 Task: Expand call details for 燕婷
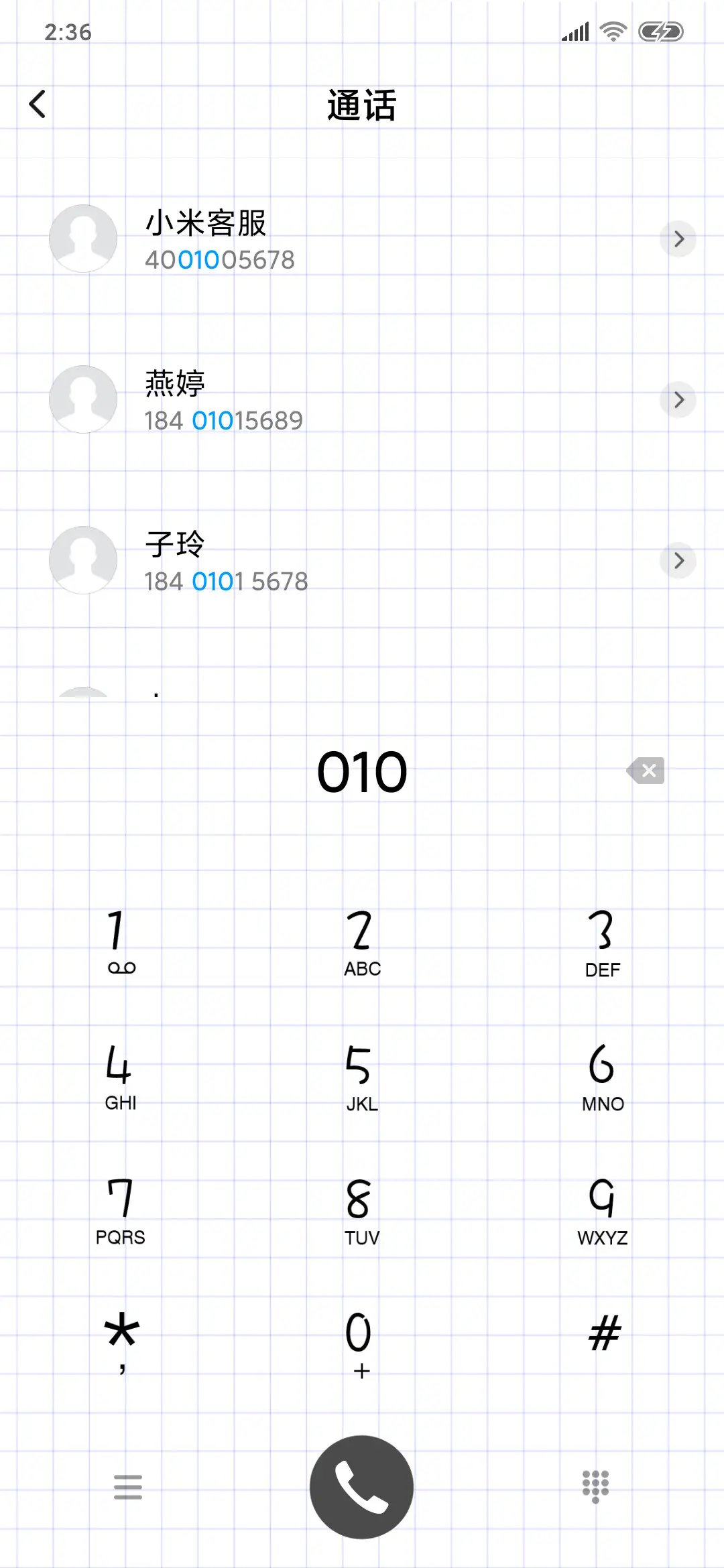[x=678, y=399]
